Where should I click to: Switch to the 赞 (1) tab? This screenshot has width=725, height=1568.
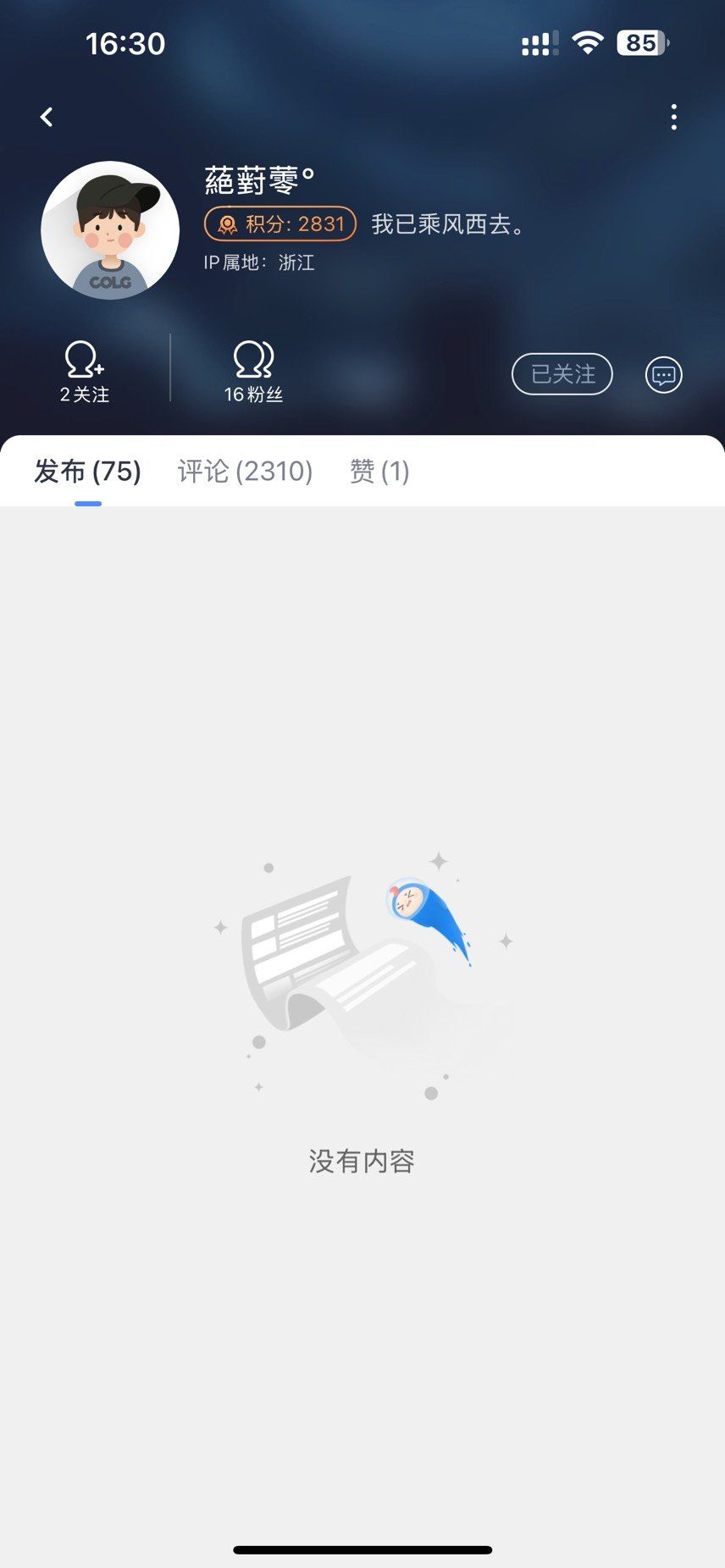point(379,472)
